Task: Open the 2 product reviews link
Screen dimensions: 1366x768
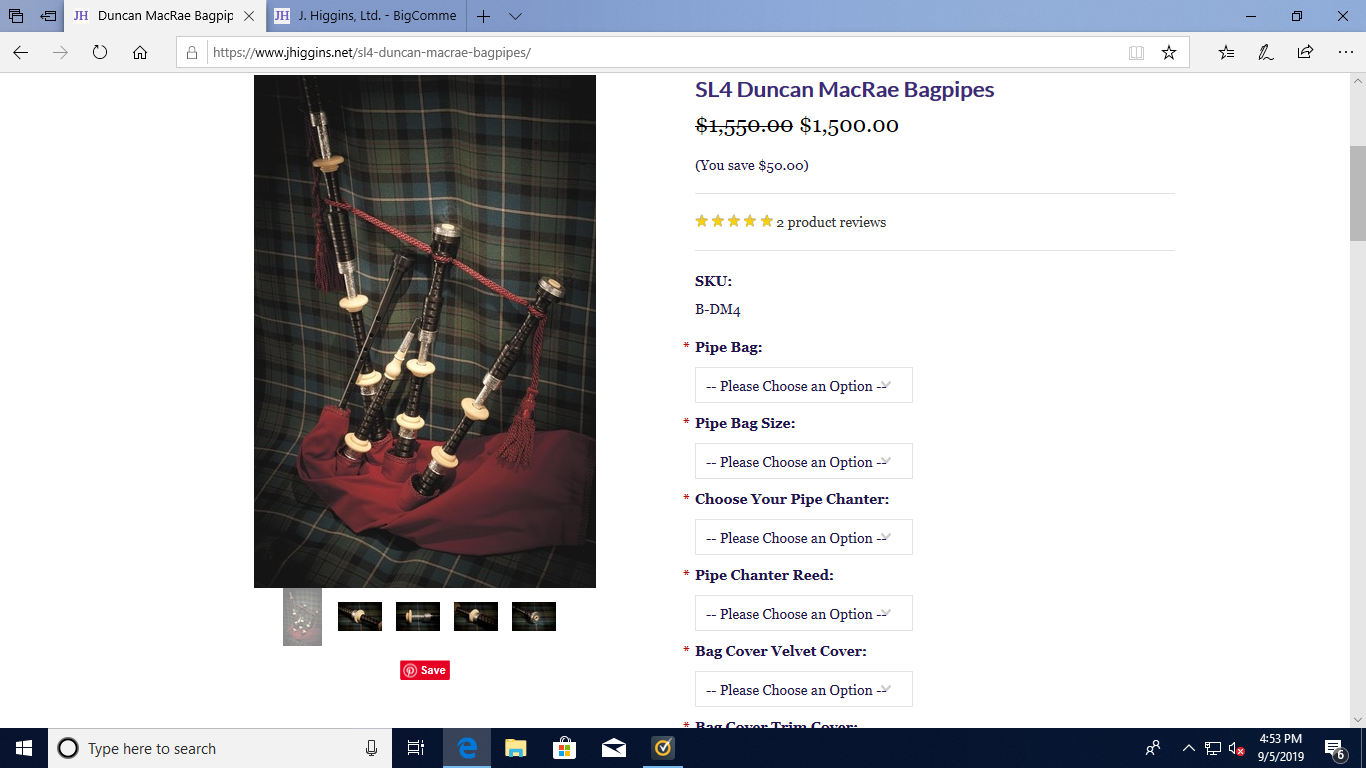Action: click(830, 222)
